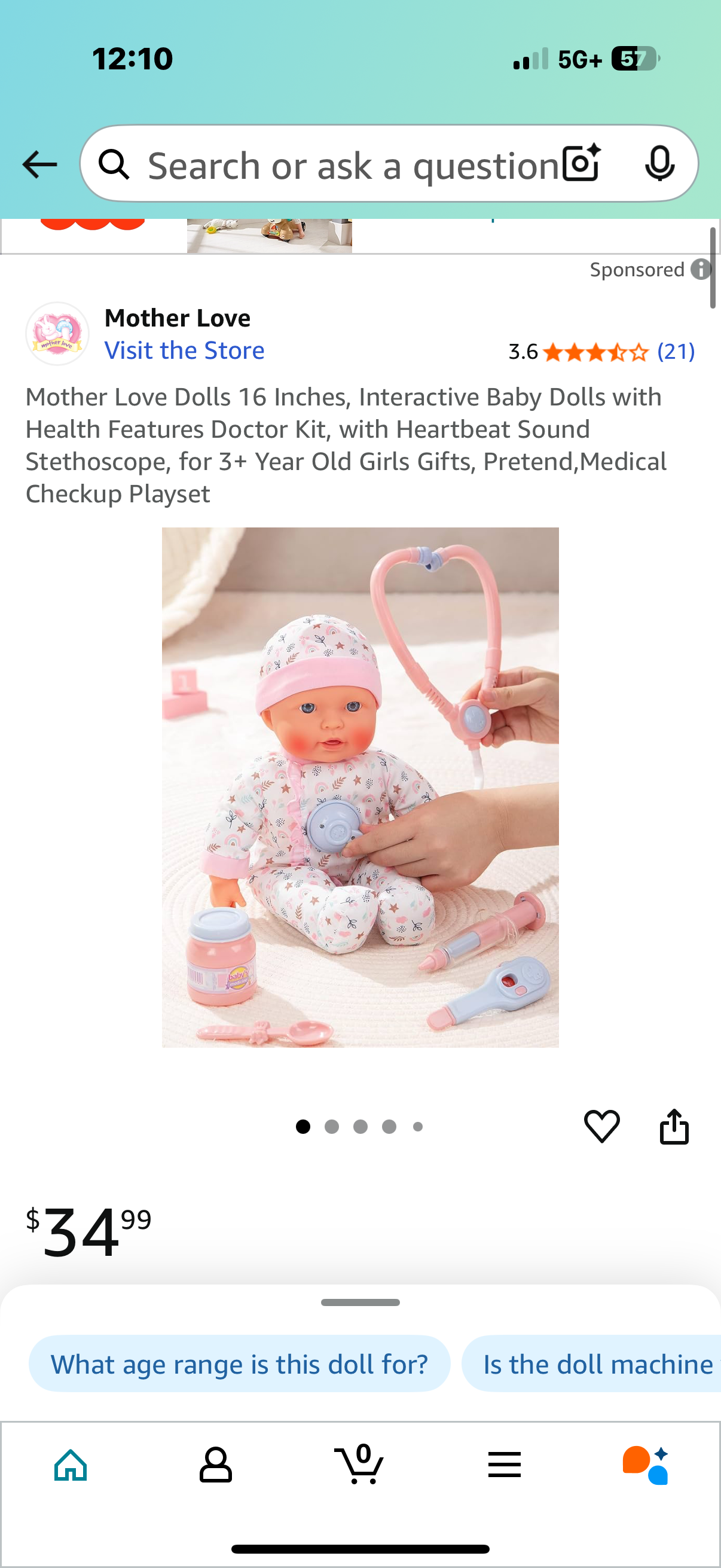Open the Rufus AI assistant tab

coord(646,1465)
